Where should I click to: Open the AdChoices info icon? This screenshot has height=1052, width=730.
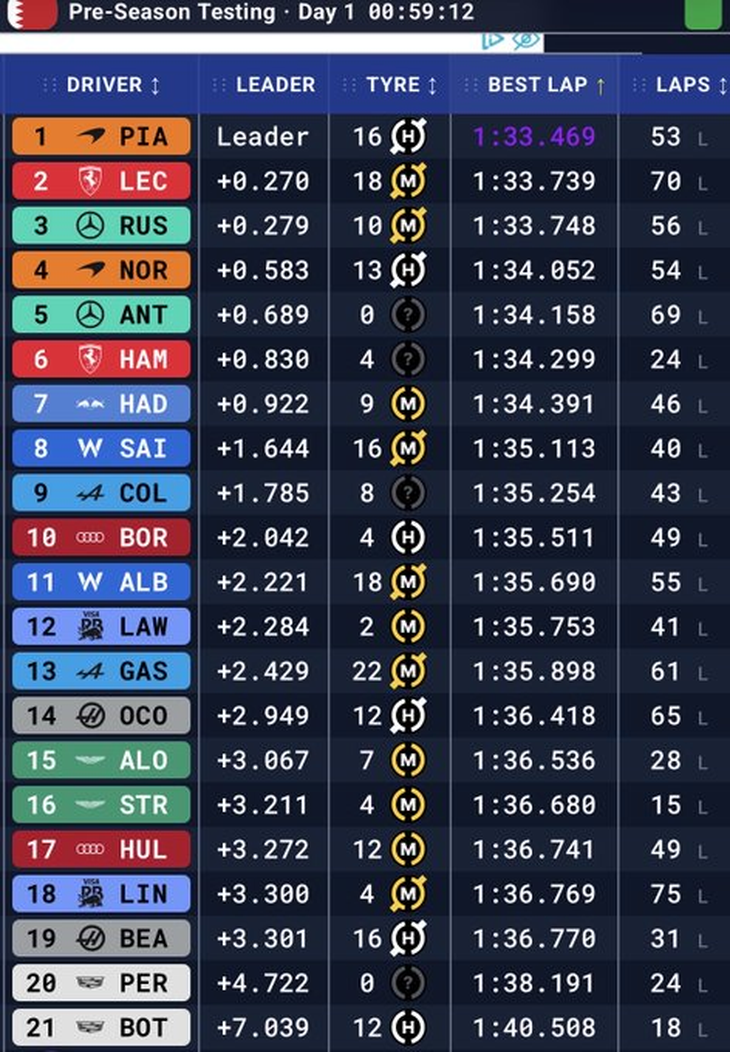coord(493,41)
